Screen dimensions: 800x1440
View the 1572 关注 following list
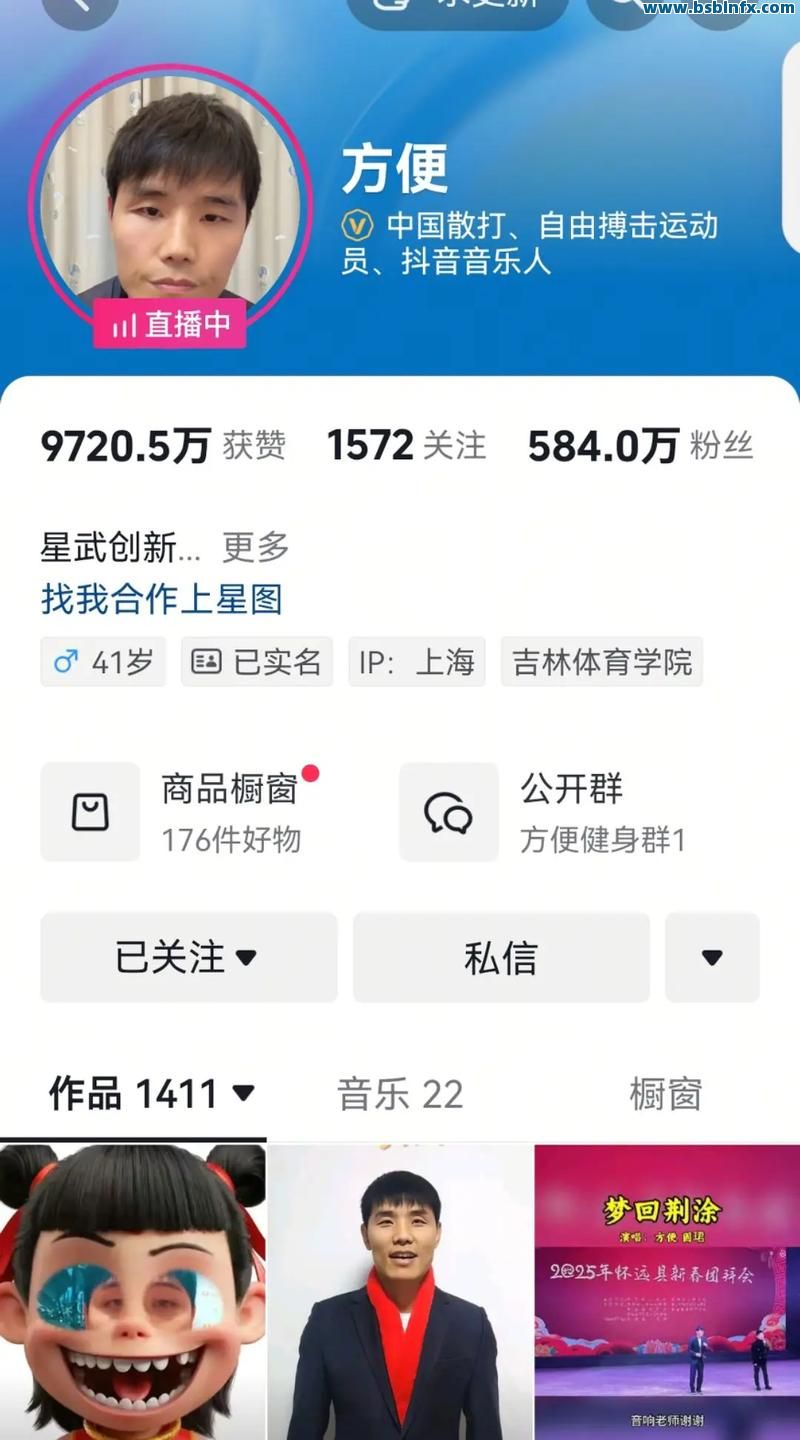pos(406,446)
